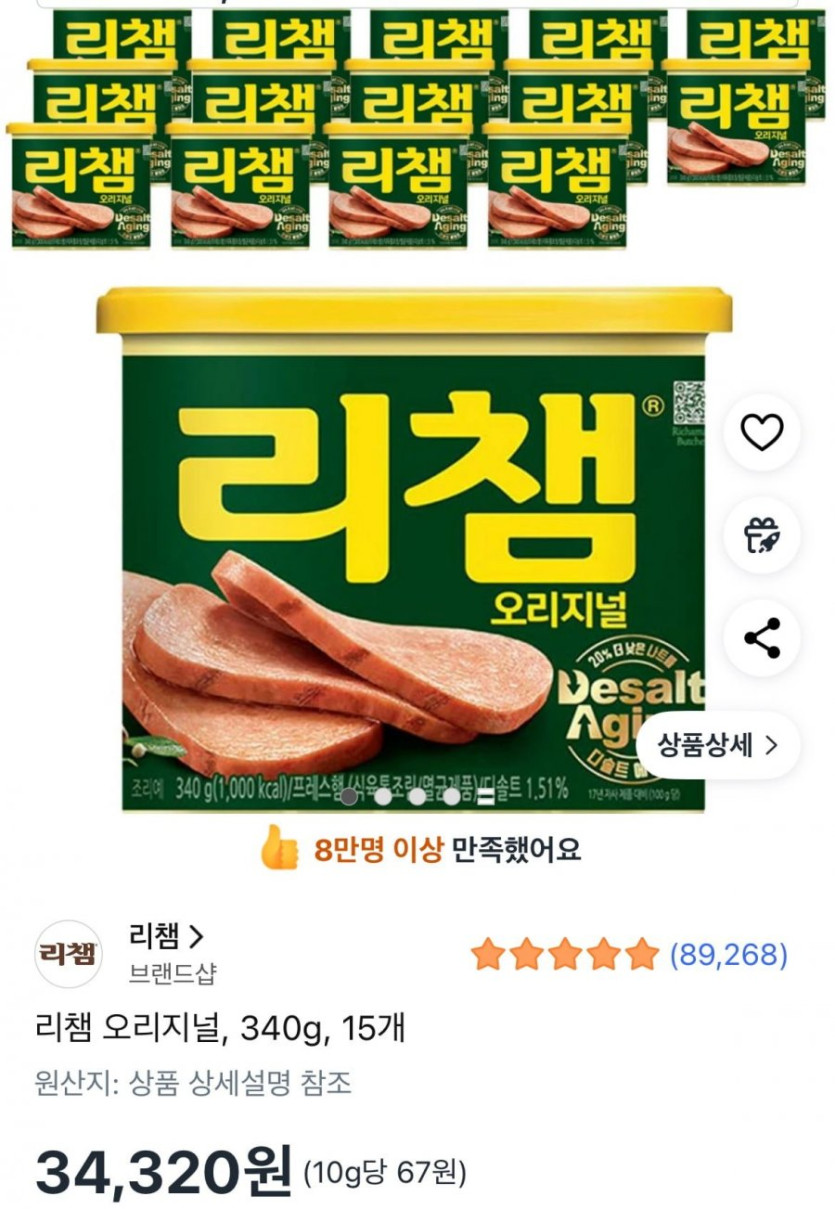Screen dimensions: 835x1209
Task: Add this product to wishlist with heart icon
Action: (x=762, y=432)
